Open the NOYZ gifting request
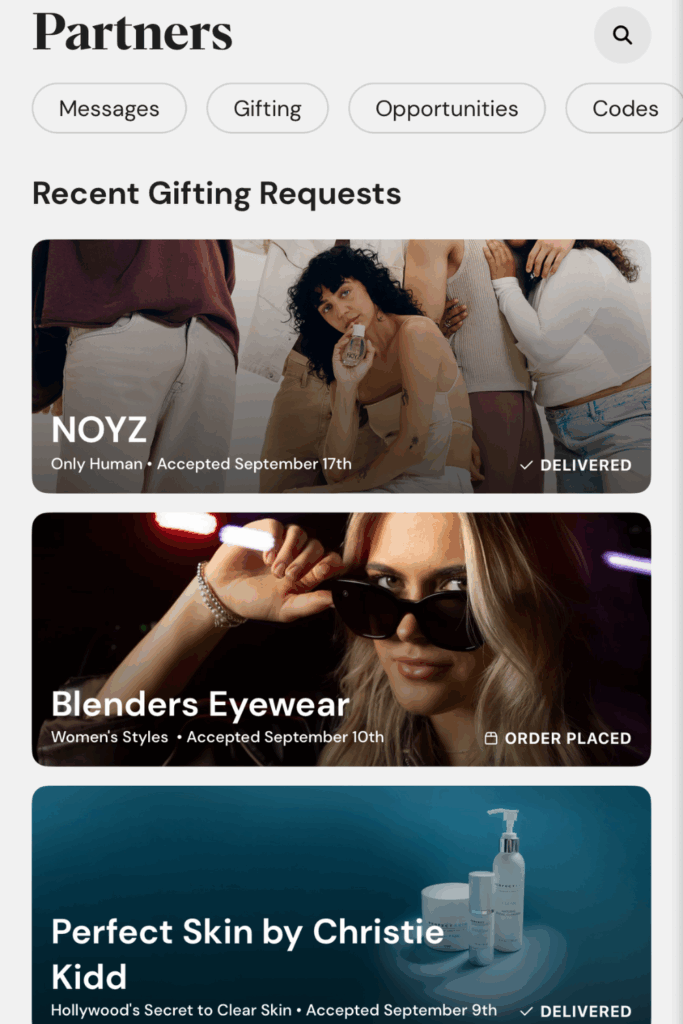Screen dimensions: 683x1024 tap(341, 366)
